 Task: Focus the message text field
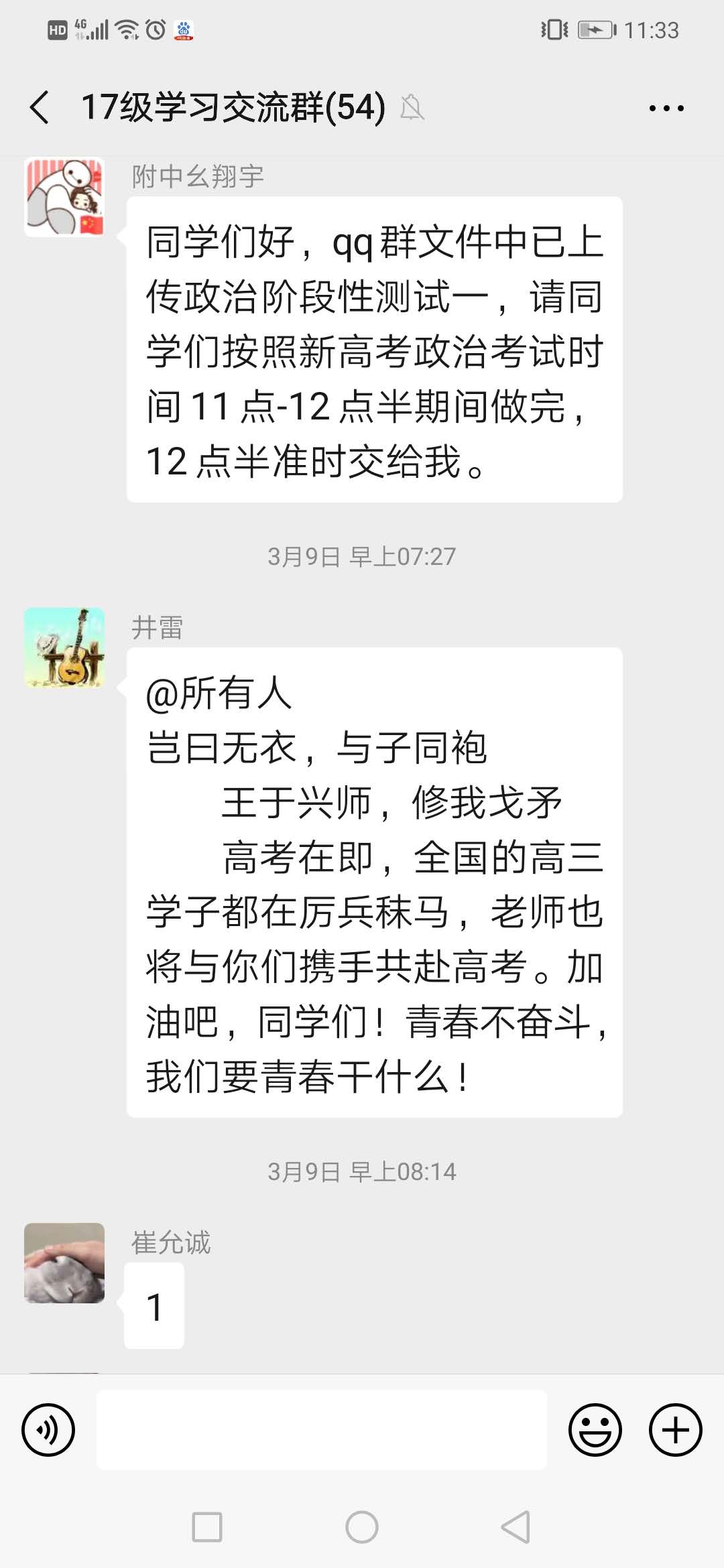322,1429
